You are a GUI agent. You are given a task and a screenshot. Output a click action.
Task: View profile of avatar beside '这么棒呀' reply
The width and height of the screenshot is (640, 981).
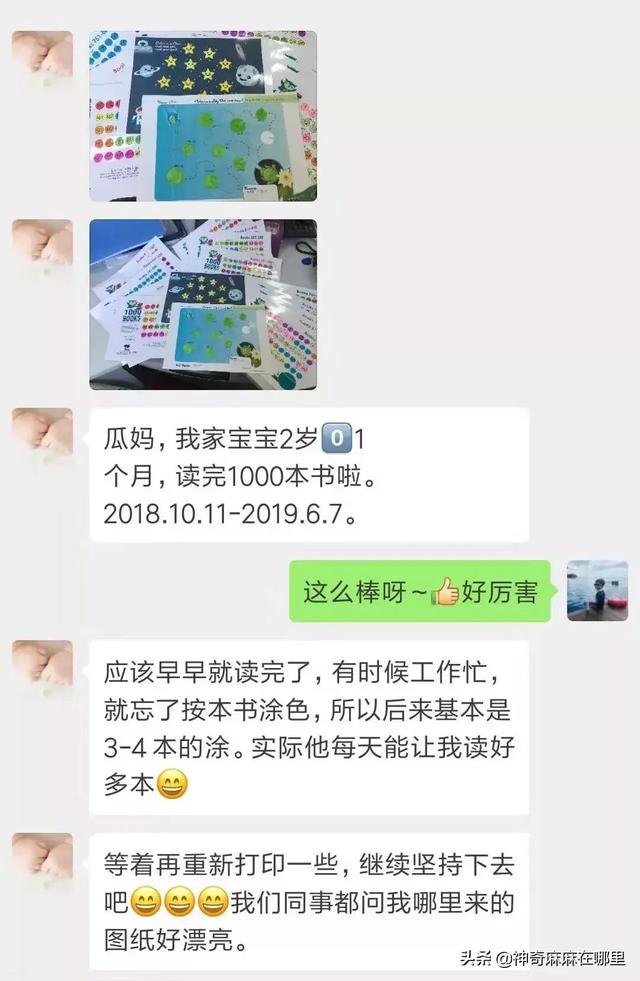pyautogui.click(x=597, y=590)
